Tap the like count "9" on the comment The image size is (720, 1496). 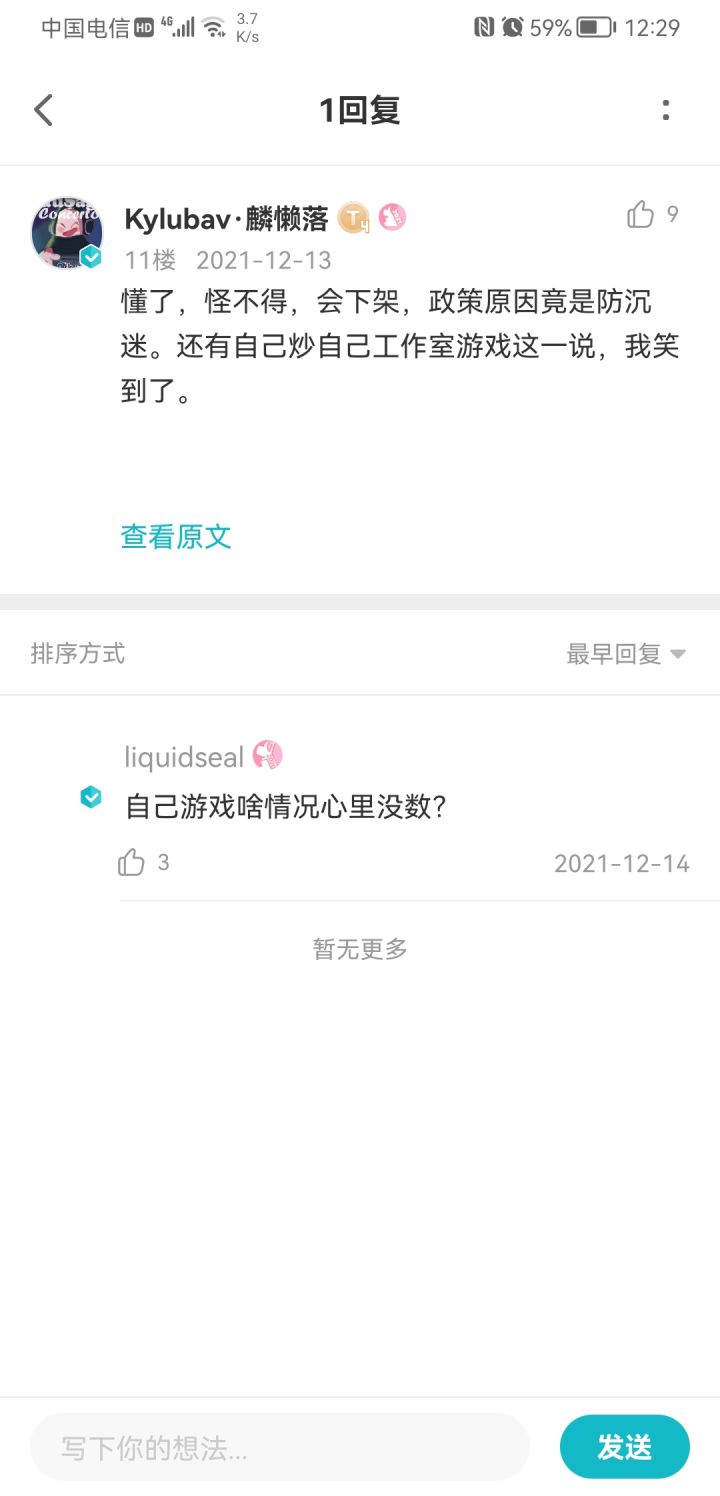pos(672,214)
